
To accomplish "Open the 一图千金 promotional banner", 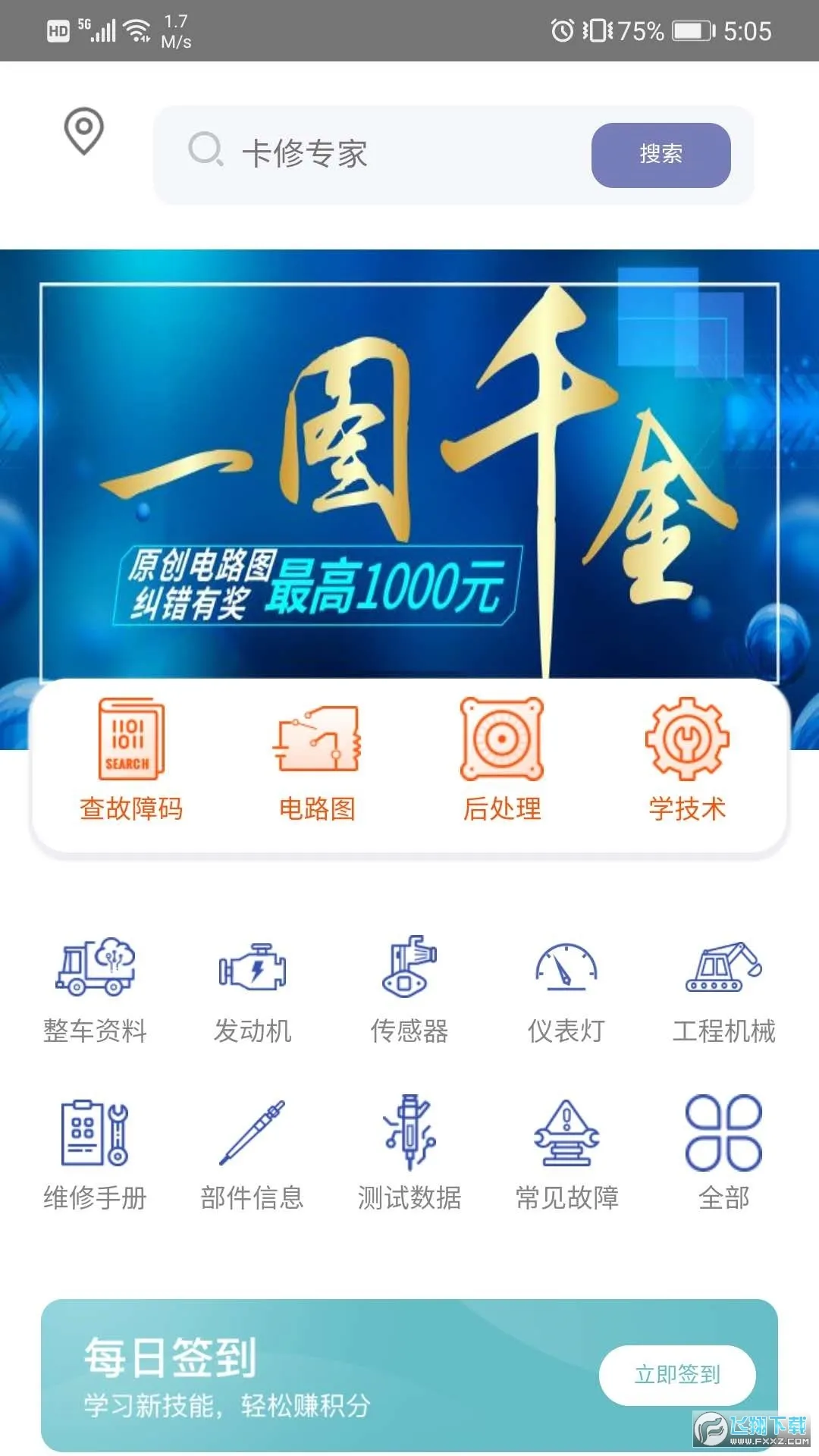I will pos(409,470).
